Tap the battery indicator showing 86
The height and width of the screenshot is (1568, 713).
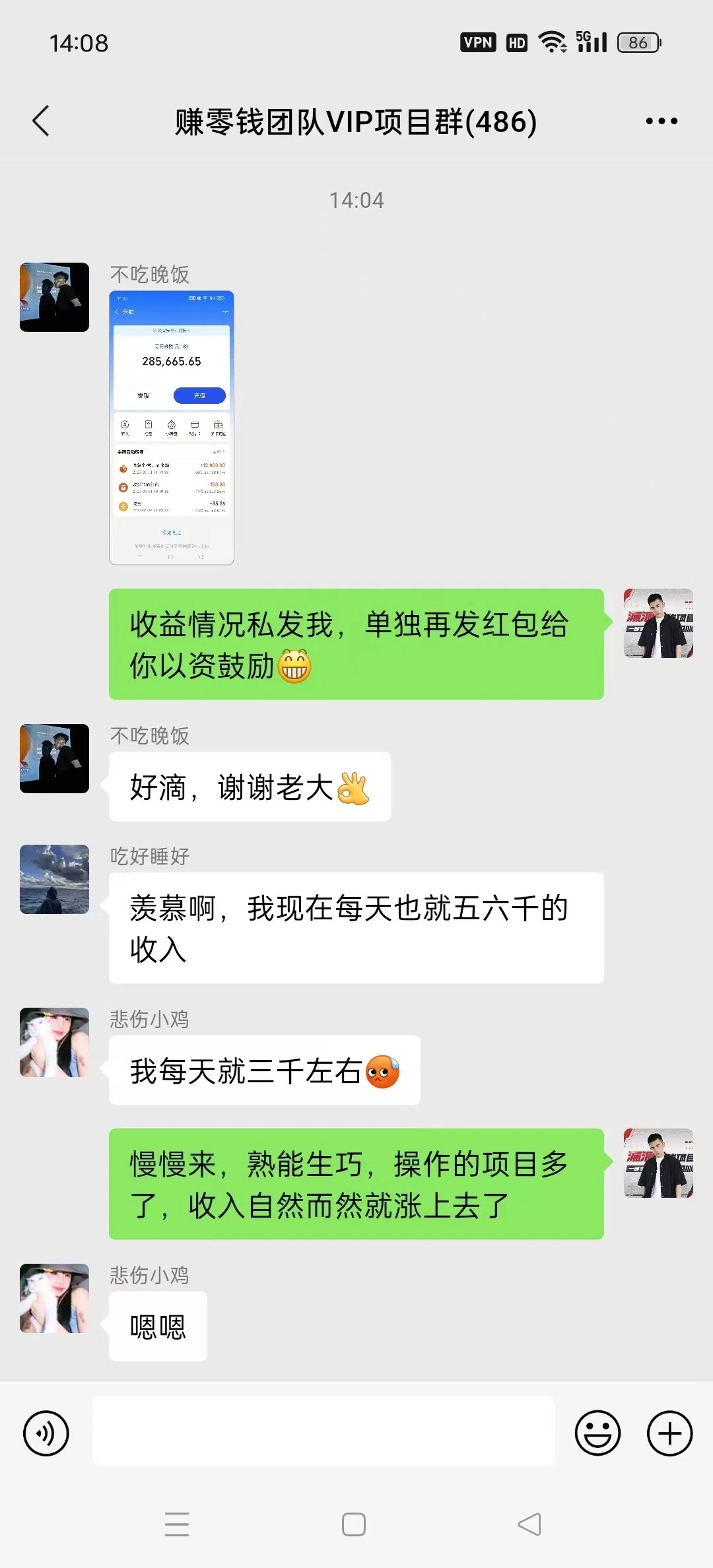637,42
